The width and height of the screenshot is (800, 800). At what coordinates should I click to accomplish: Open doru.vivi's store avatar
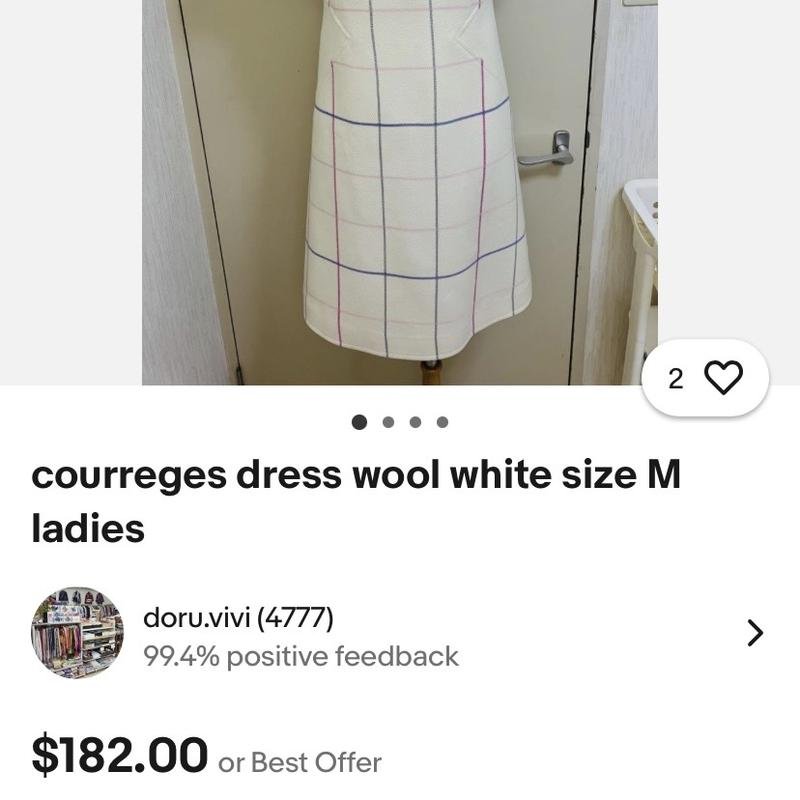[77, 633]
